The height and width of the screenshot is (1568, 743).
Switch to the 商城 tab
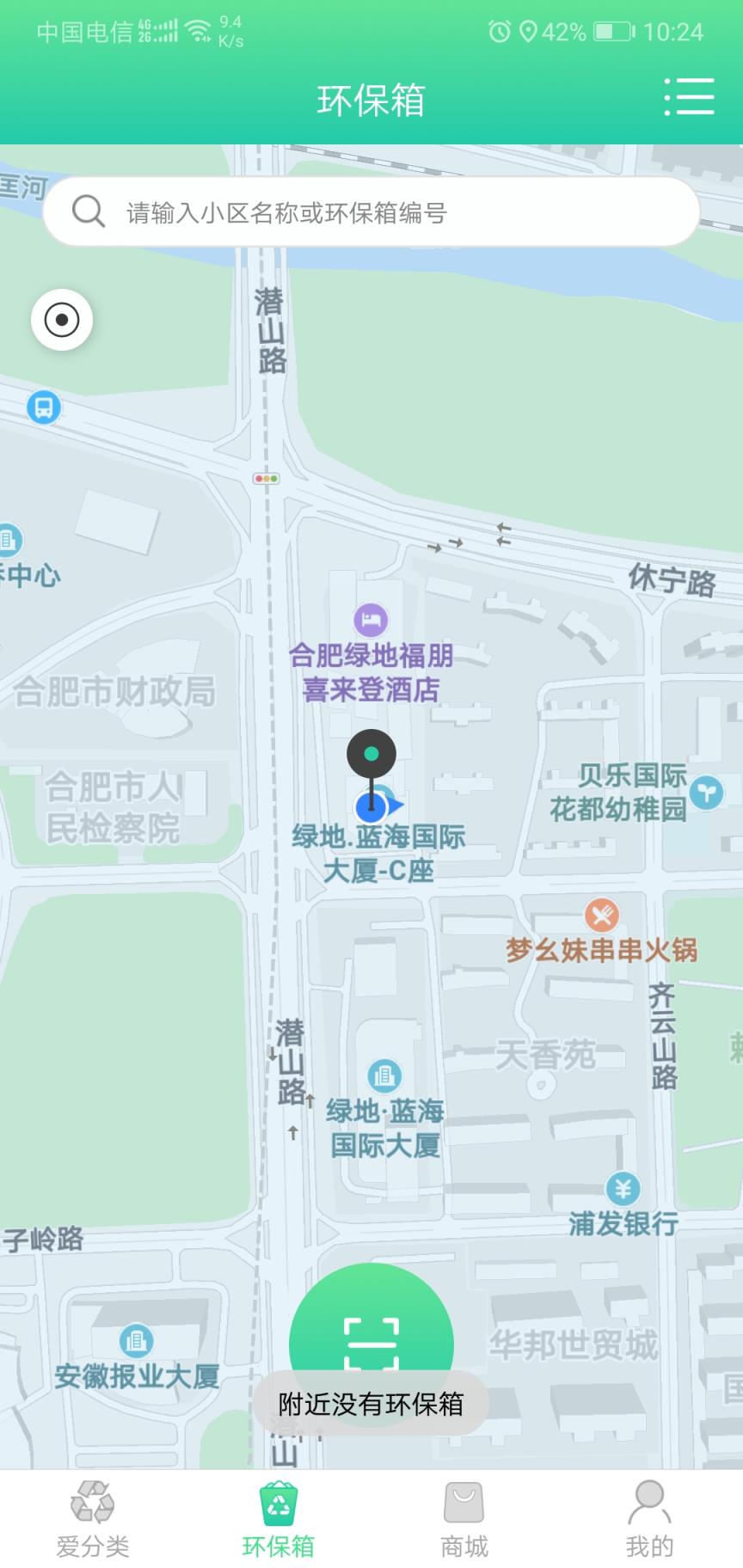[462, 1517]
